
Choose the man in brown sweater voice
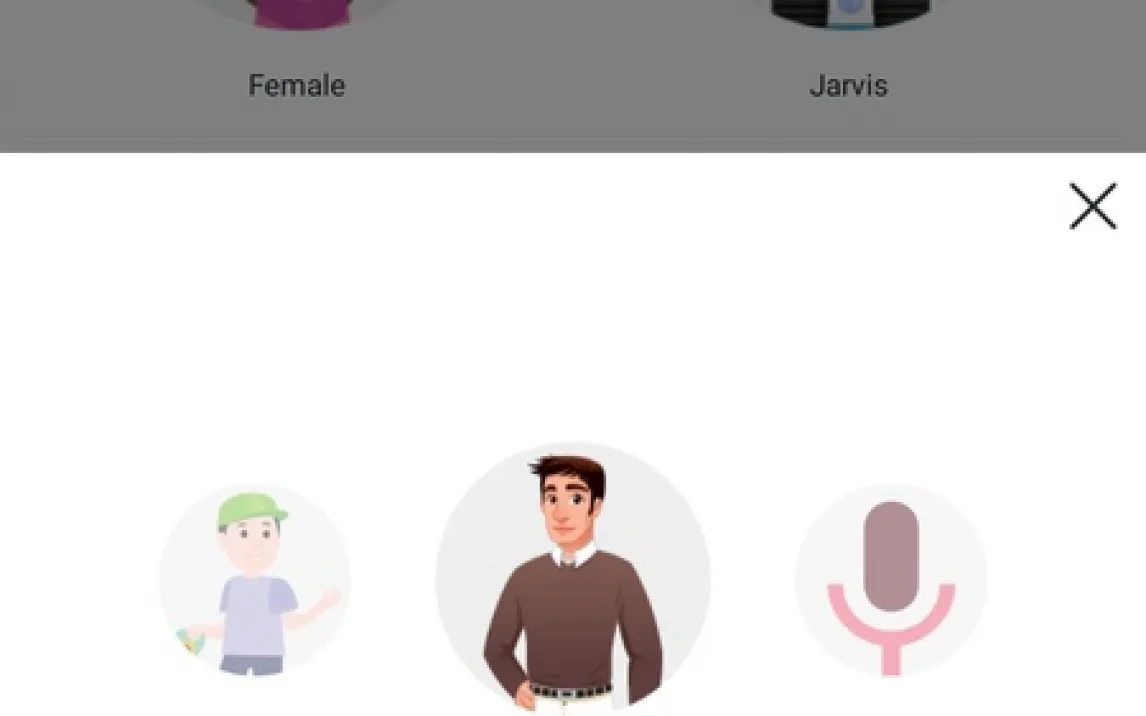(573, 578)
